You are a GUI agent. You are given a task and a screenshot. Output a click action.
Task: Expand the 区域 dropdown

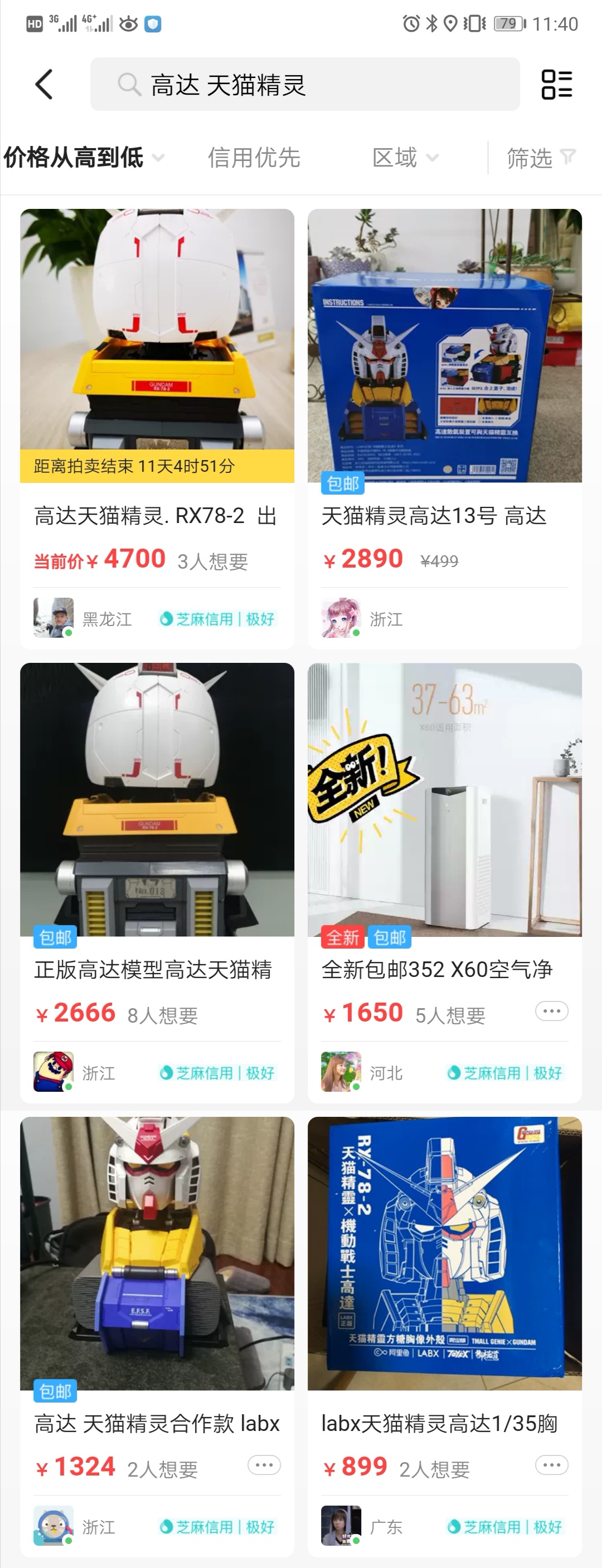coord(405,158)
